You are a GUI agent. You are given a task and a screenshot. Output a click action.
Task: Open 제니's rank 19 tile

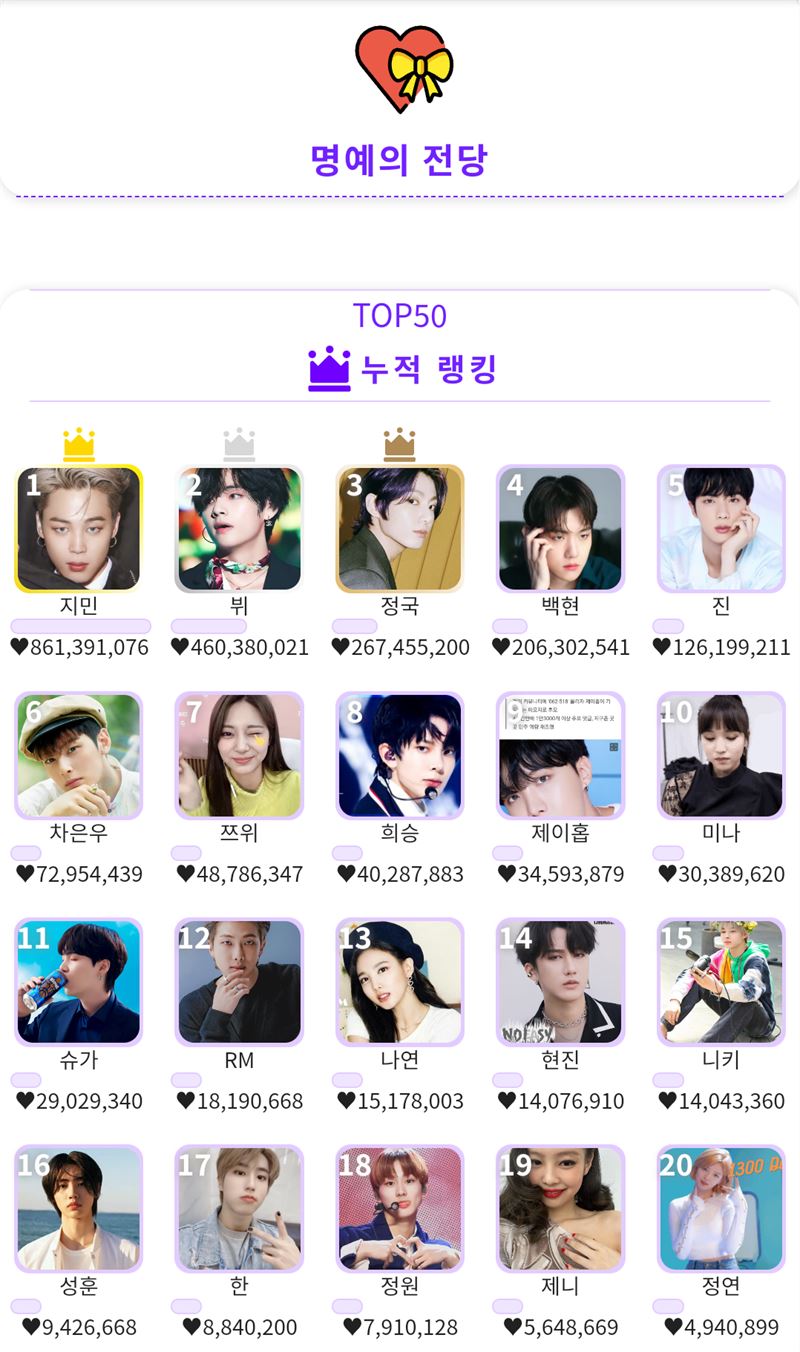[560, 1208]
